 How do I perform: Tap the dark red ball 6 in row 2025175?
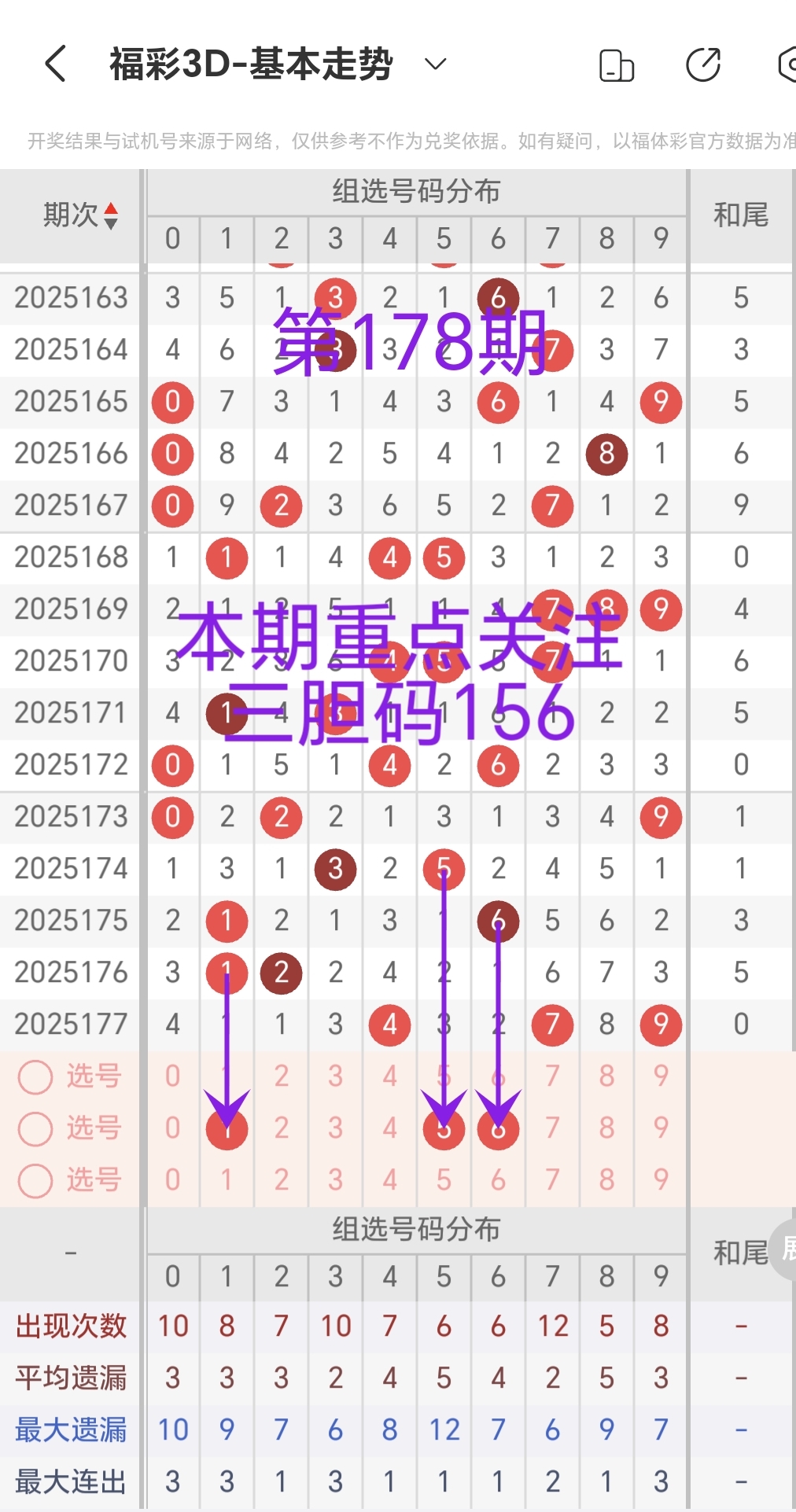[x=498, y=921]
